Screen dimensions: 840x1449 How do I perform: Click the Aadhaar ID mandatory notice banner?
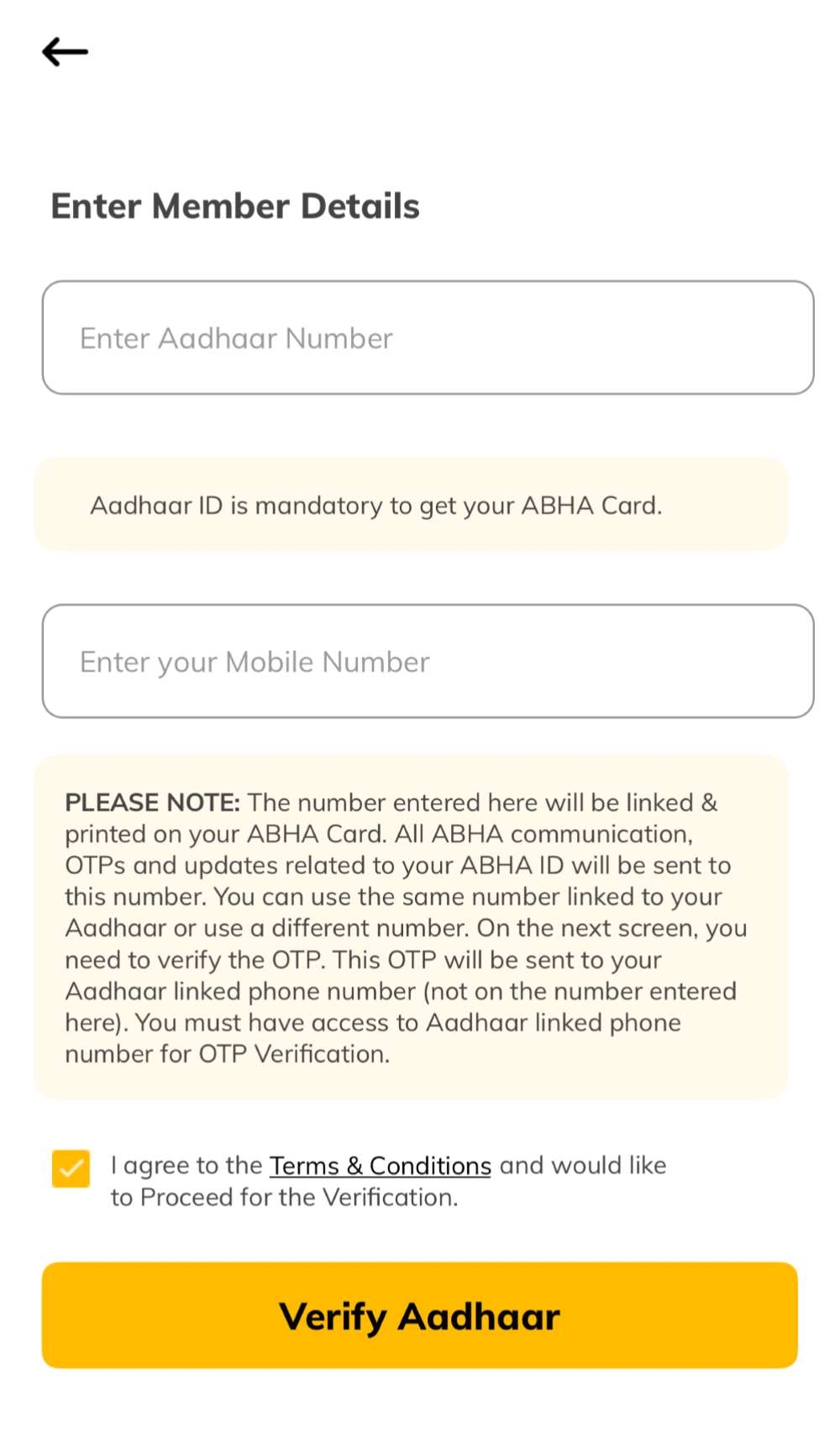click(x=411, y=505)
